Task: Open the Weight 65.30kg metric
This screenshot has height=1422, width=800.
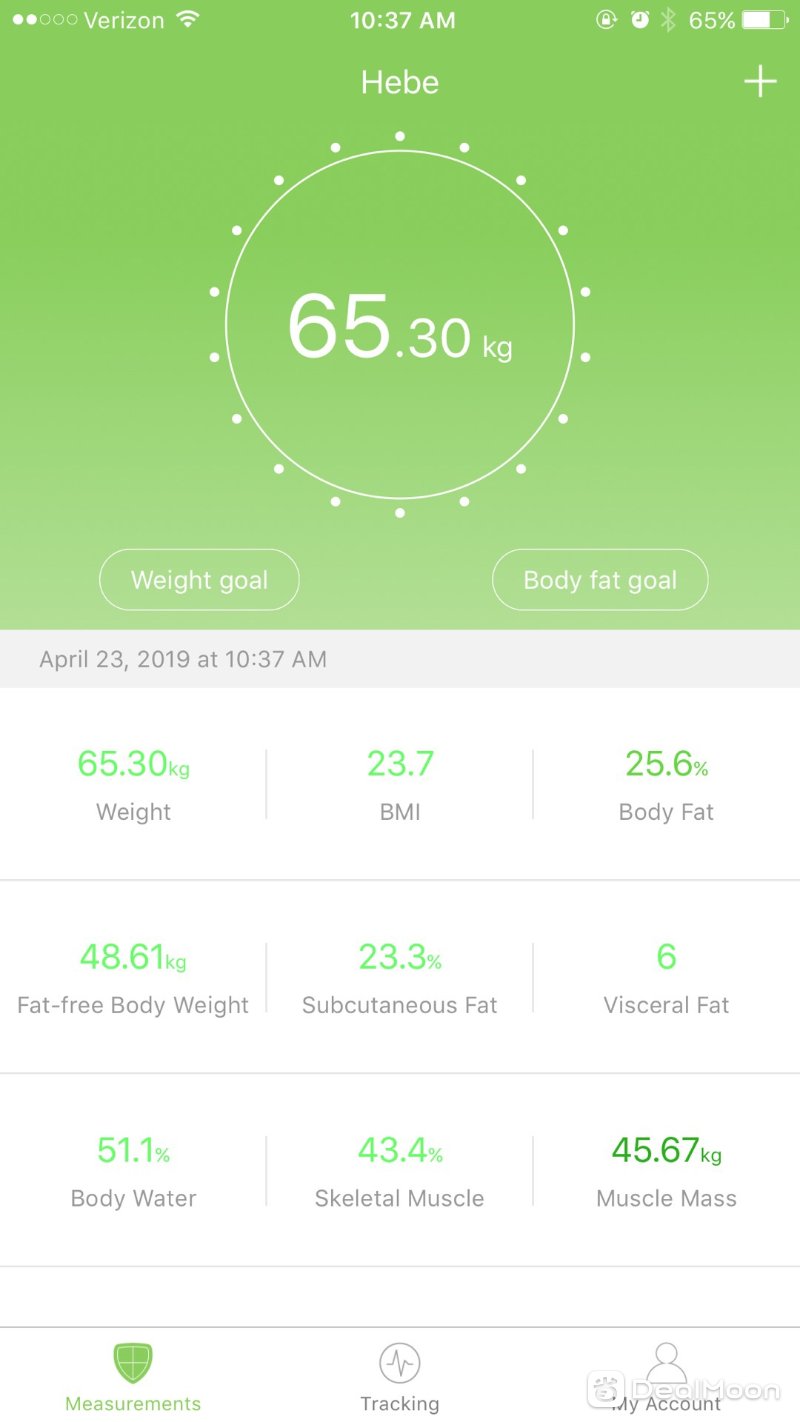Action: pos(133,784)
